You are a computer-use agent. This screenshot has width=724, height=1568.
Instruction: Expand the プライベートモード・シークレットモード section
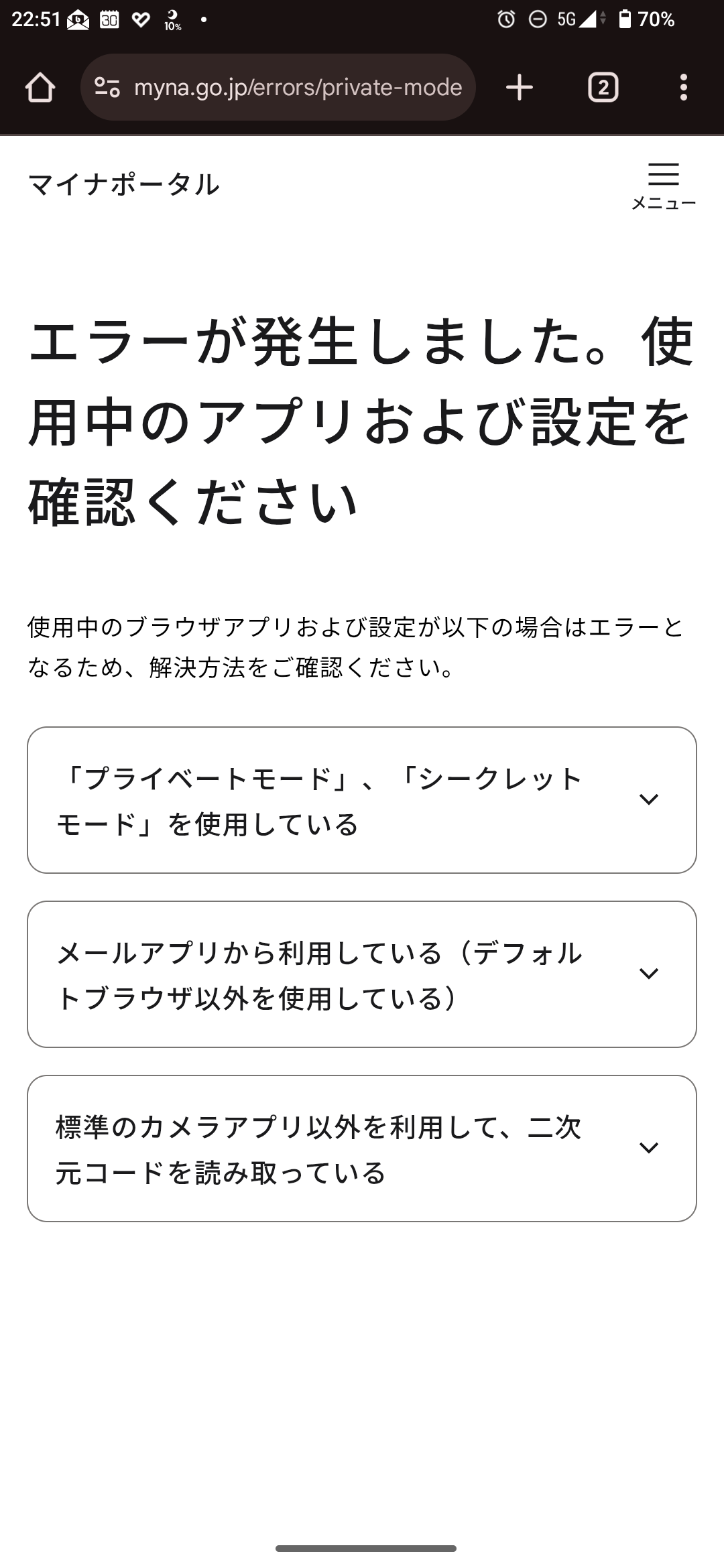[362, 800]
